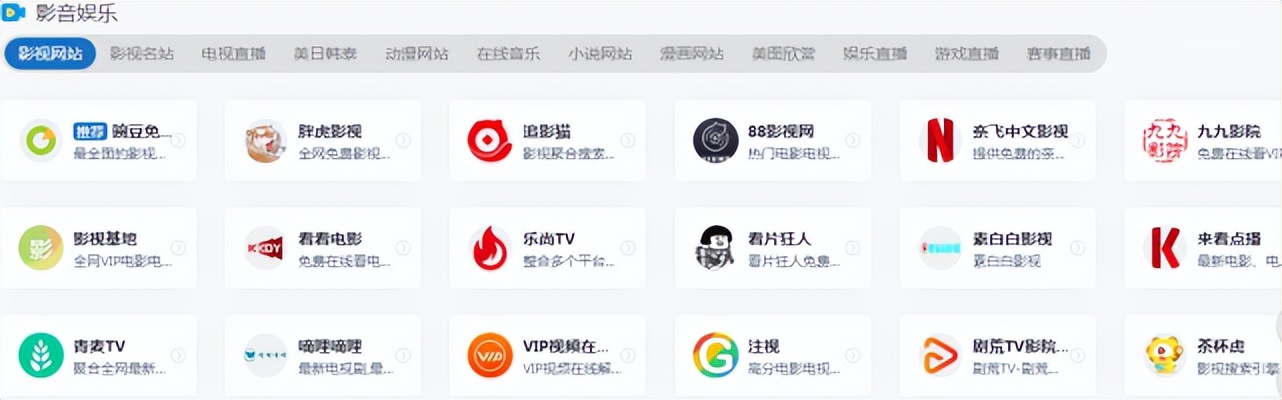Visit the 素白白影视 card
Viewport: 1282px width, 400px height.
[x=997, y=248]
